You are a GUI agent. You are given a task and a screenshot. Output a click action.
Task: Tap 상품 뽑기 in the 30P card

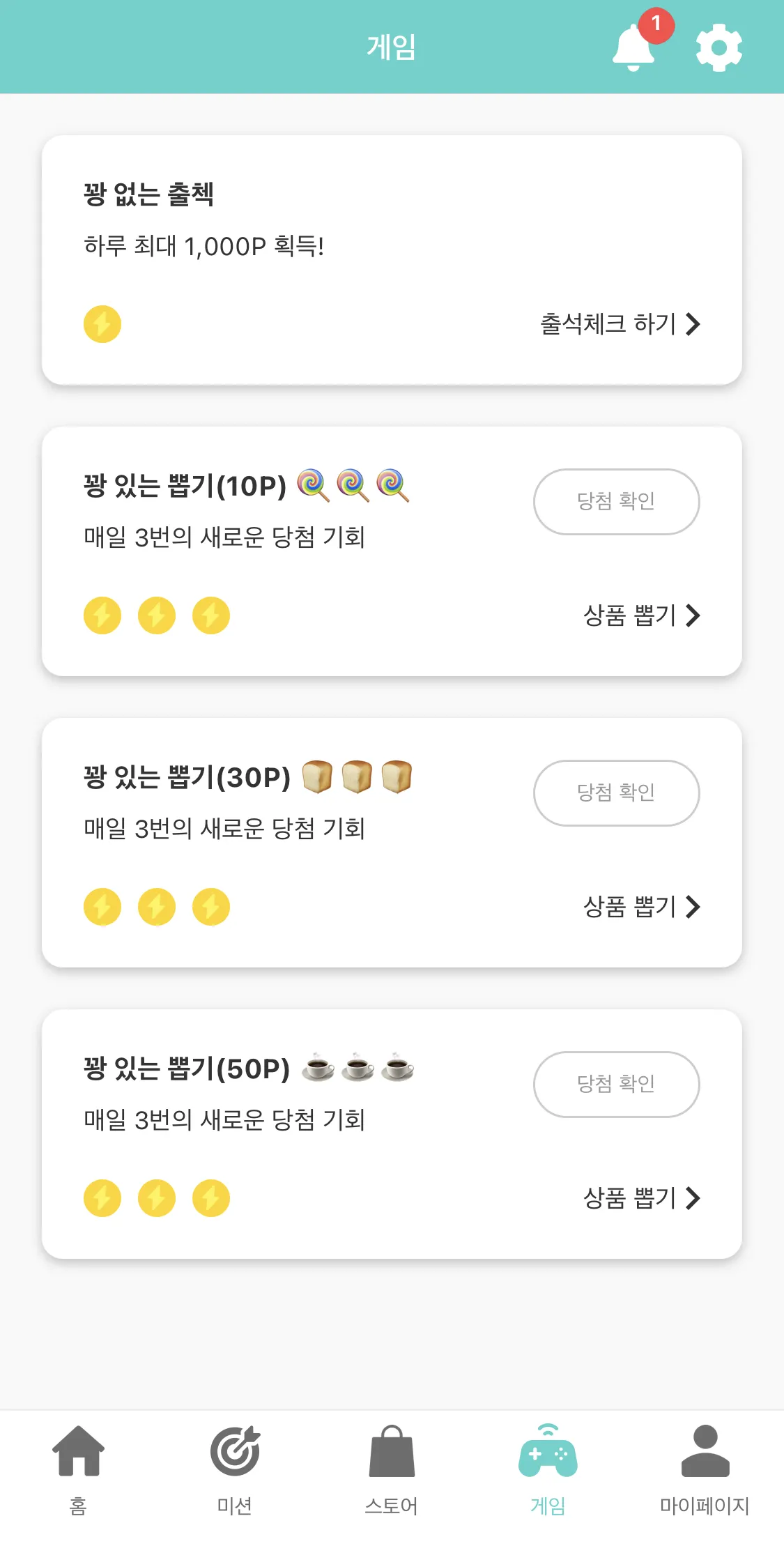coord(641,907)
